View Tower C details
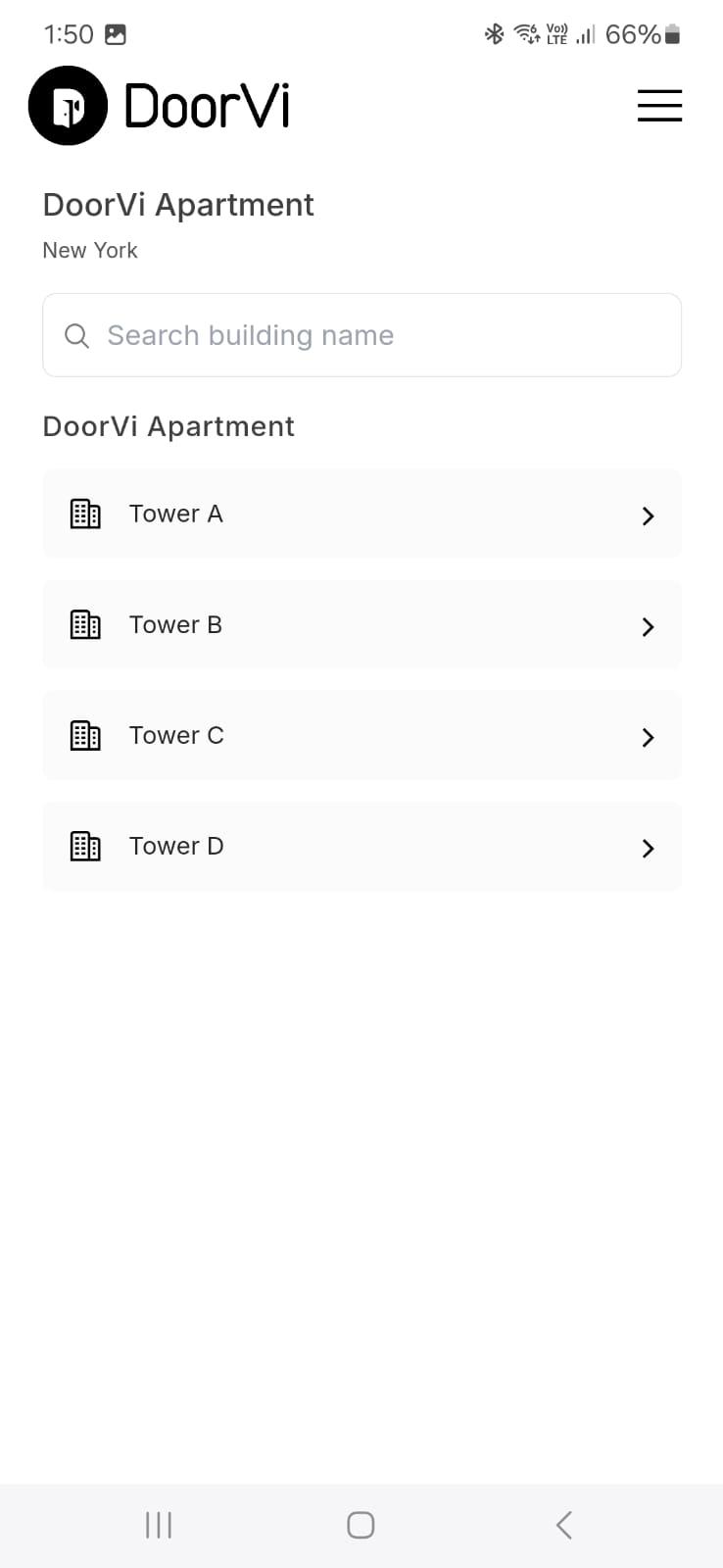 [361, 736]
